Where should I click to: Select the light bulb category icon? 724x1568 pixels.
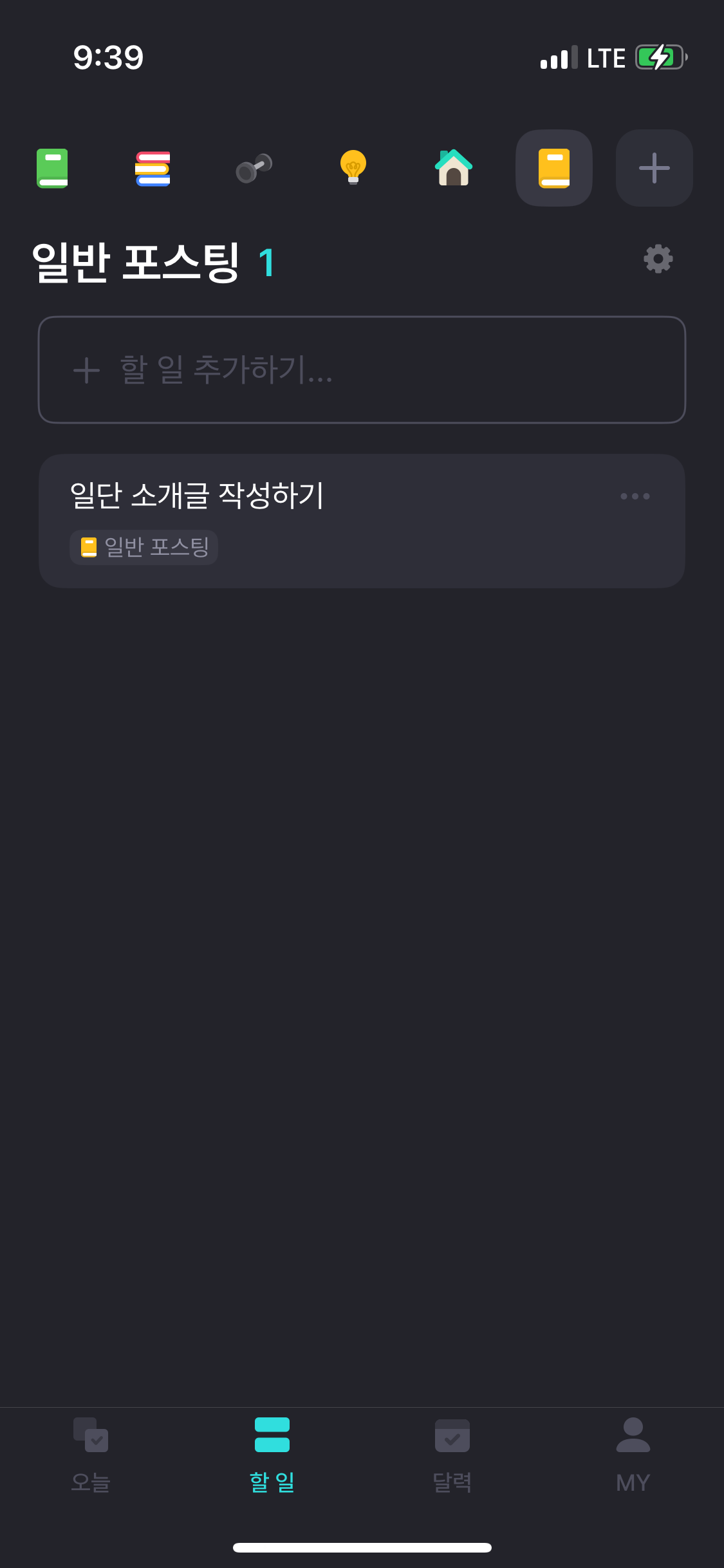point(353,168)
